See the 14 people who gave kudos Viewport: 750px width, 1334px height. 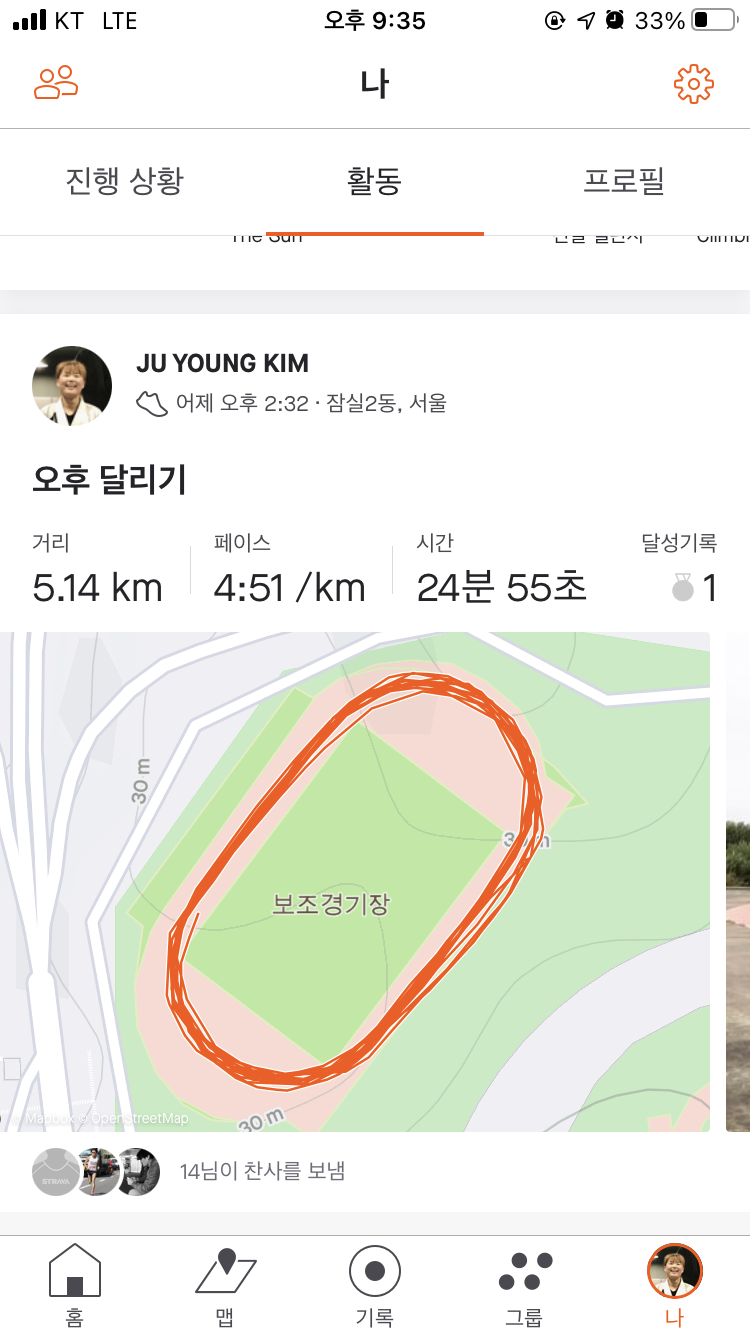click(262, 1171)
